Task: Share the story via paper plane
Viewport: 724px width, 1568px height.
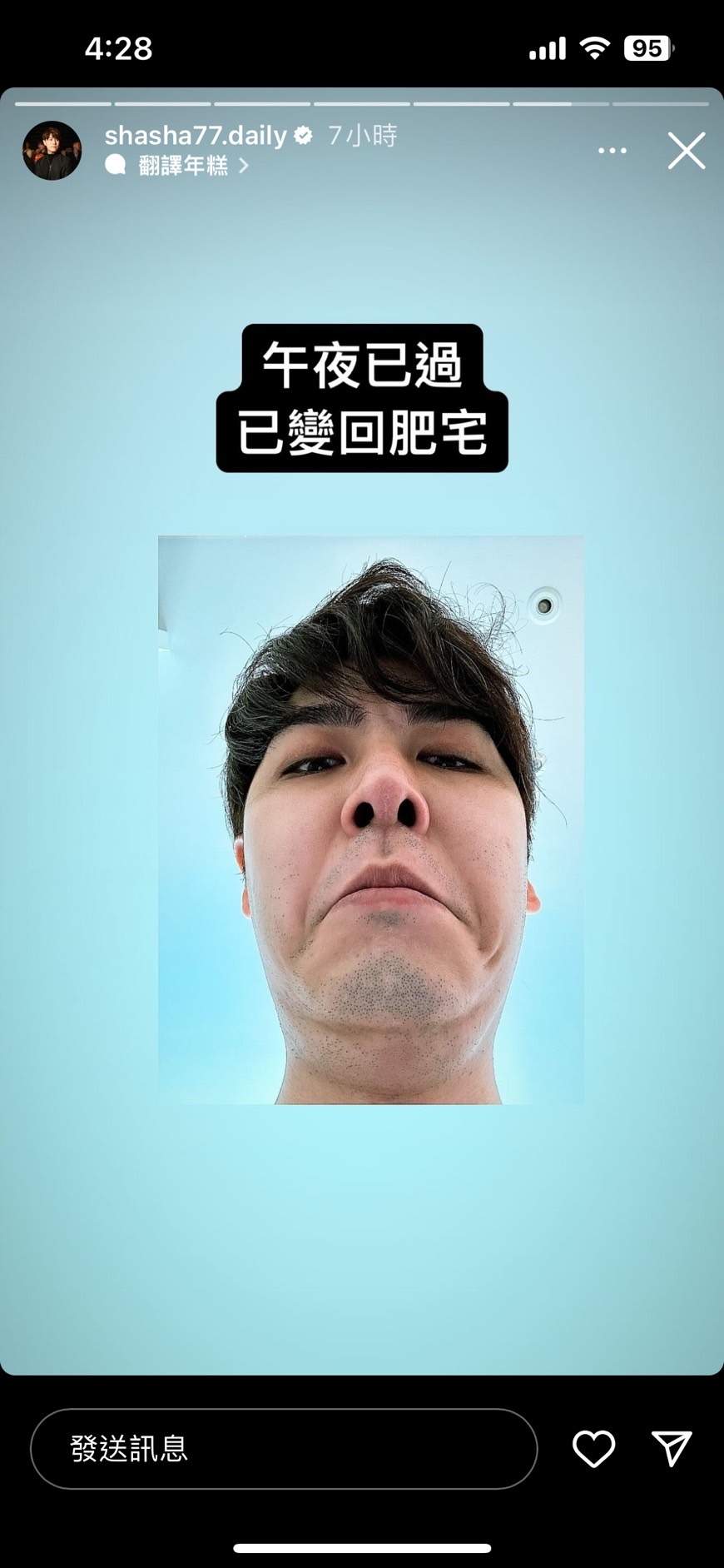Action: pos(672,1448)
